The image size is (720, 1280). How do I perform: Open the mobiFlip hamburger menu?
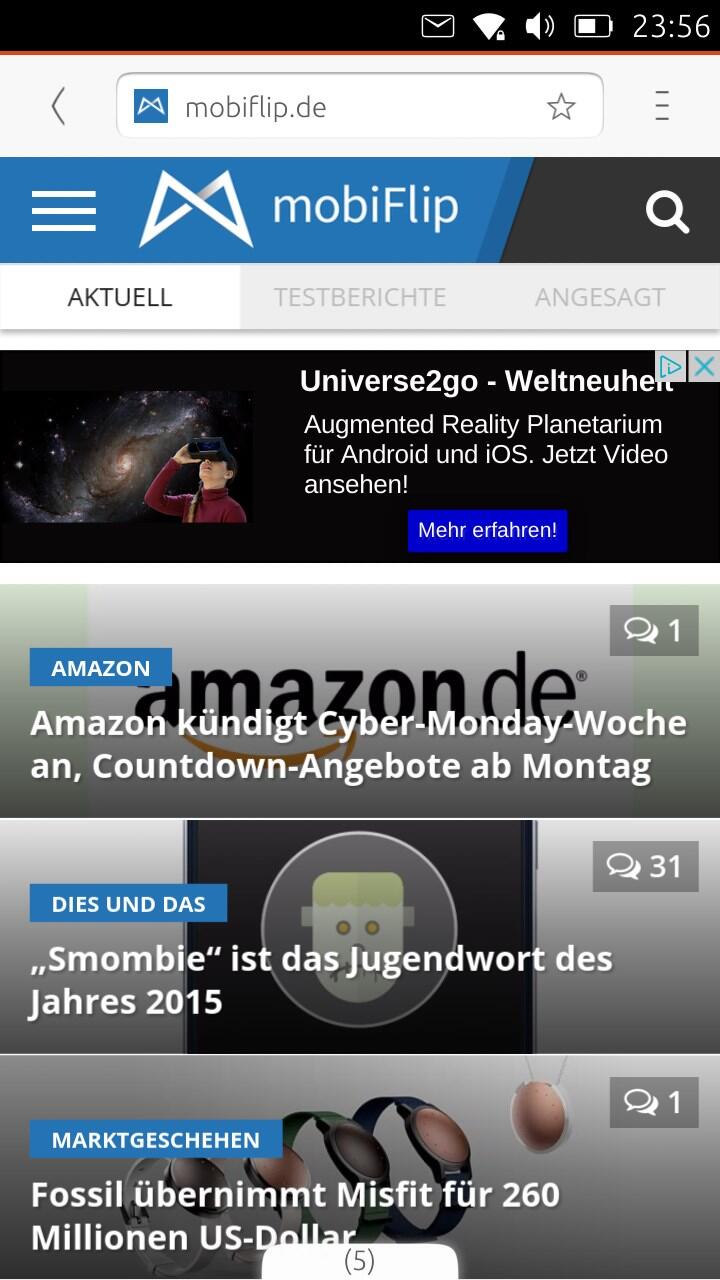(64, 210)
